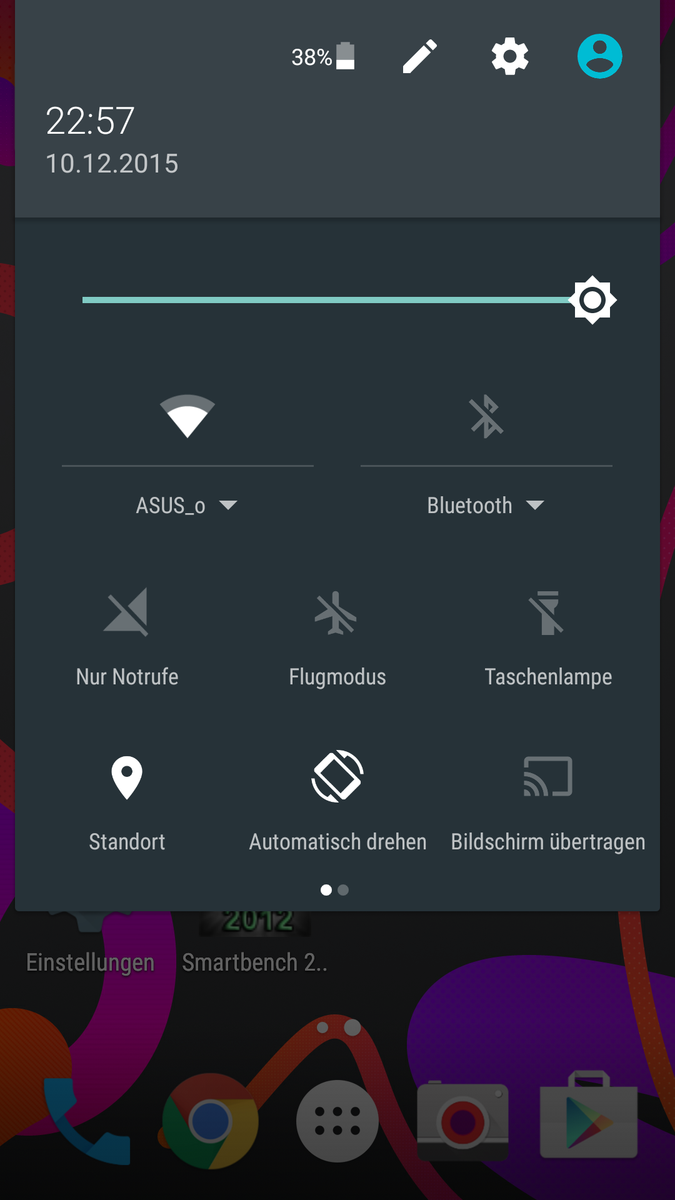The width and height of the screenshot is (675, 1200).
Task: Open system settings via gear icon
Action: [x=509, y=57]
